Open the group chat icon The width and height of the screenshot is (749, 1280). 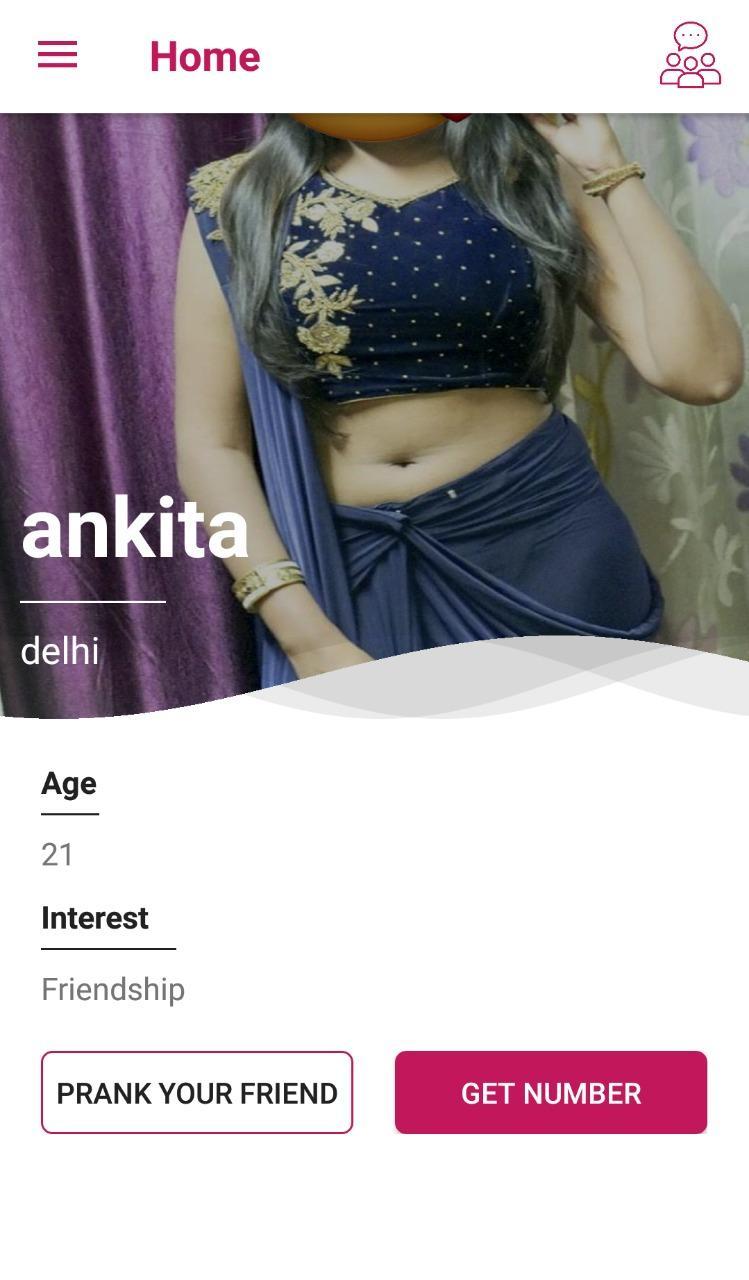pos(690,56)
